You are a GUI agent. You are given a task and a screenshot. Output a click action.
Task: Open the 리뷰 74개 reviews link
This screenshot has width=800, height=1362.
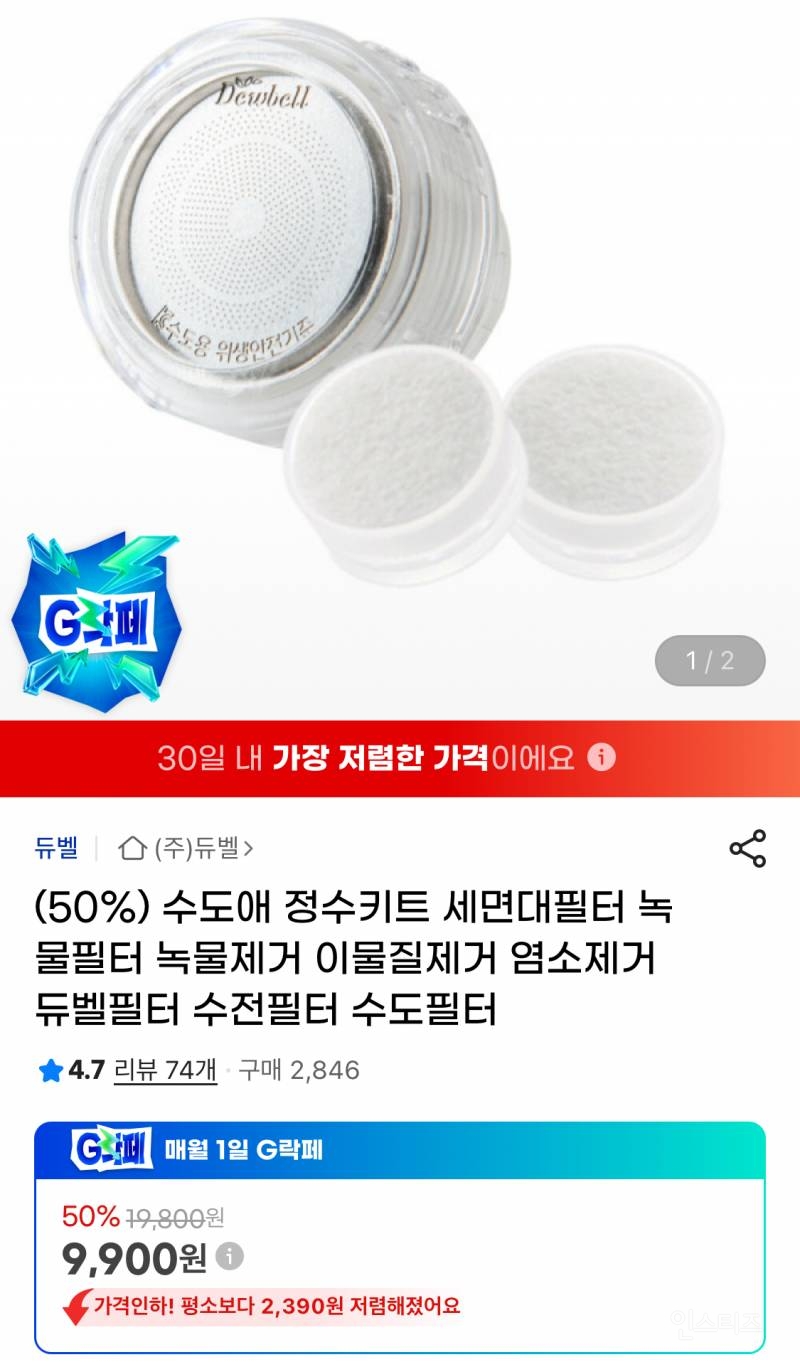tap(165, 1070)
